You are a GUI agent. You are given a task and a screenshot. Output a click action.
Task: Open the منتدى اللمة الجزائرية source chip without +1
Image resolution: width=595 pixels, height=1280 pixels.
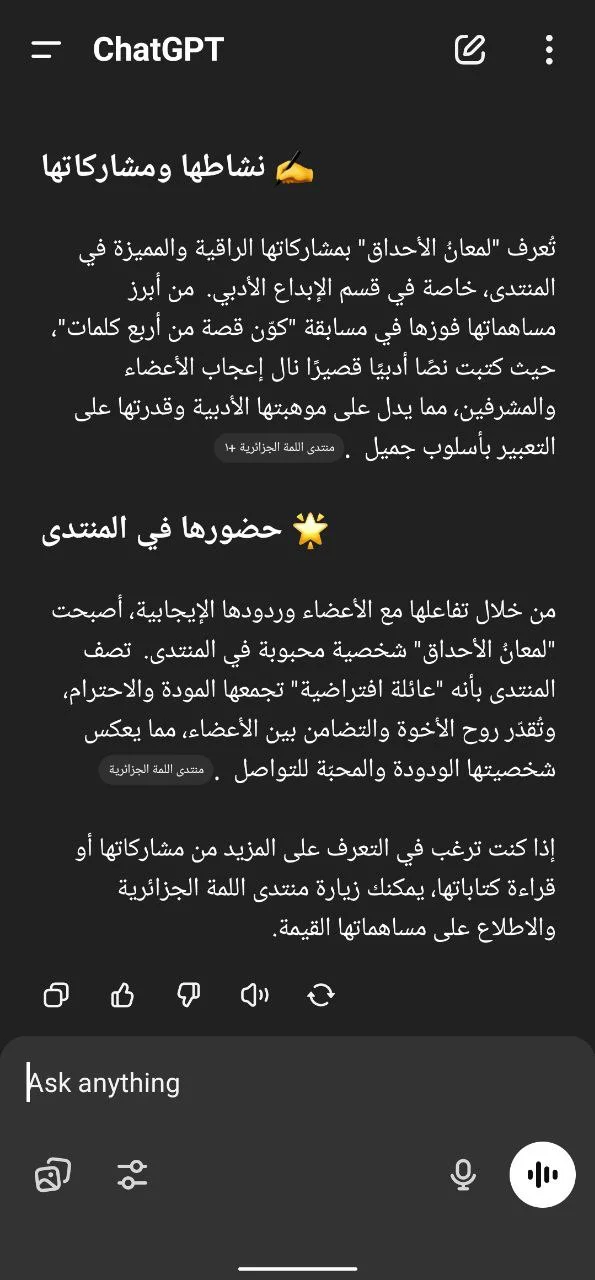(155, 770)
